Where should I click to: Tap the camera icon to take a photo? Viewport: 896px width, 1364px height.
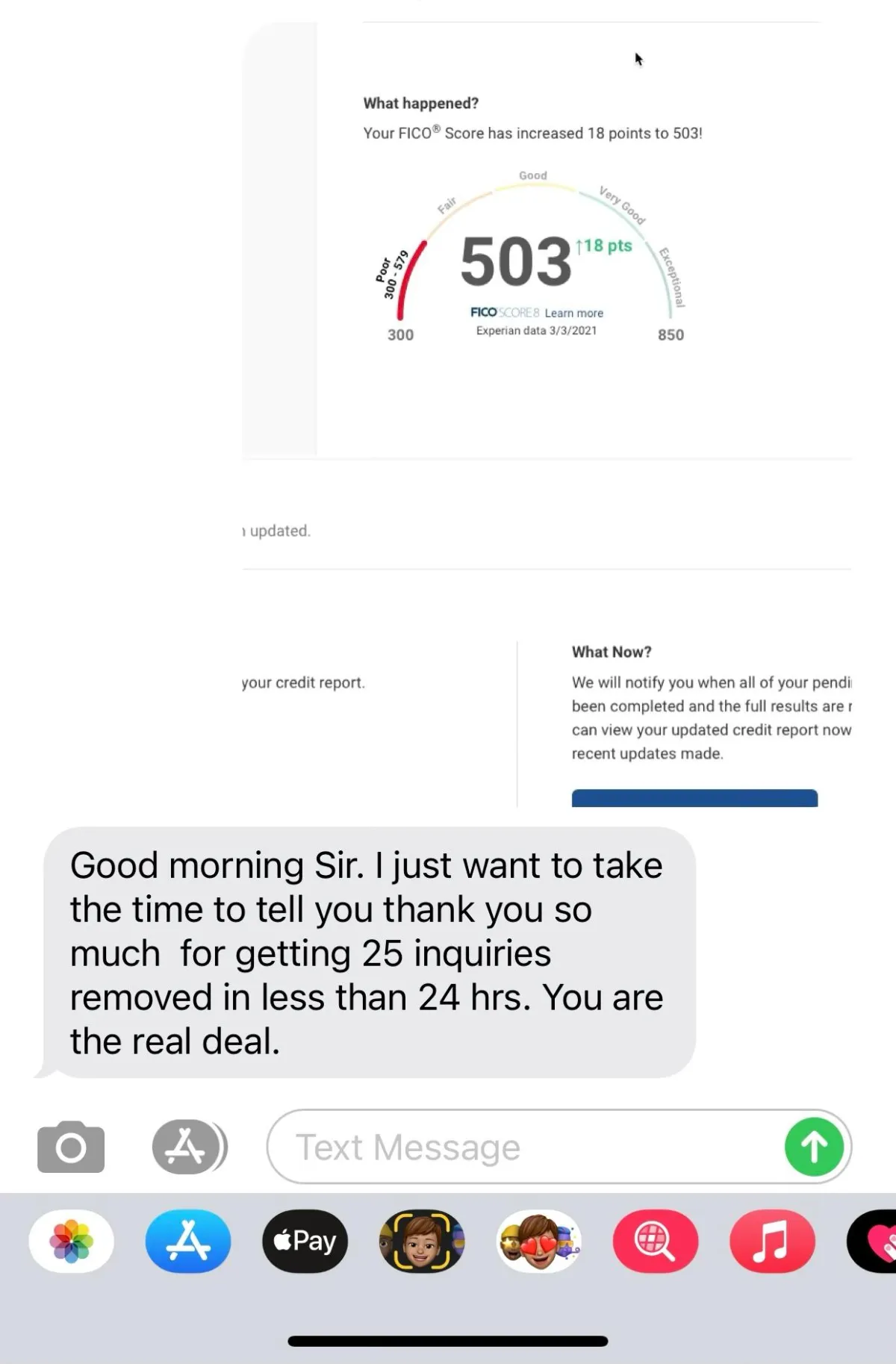[71, 1147]
